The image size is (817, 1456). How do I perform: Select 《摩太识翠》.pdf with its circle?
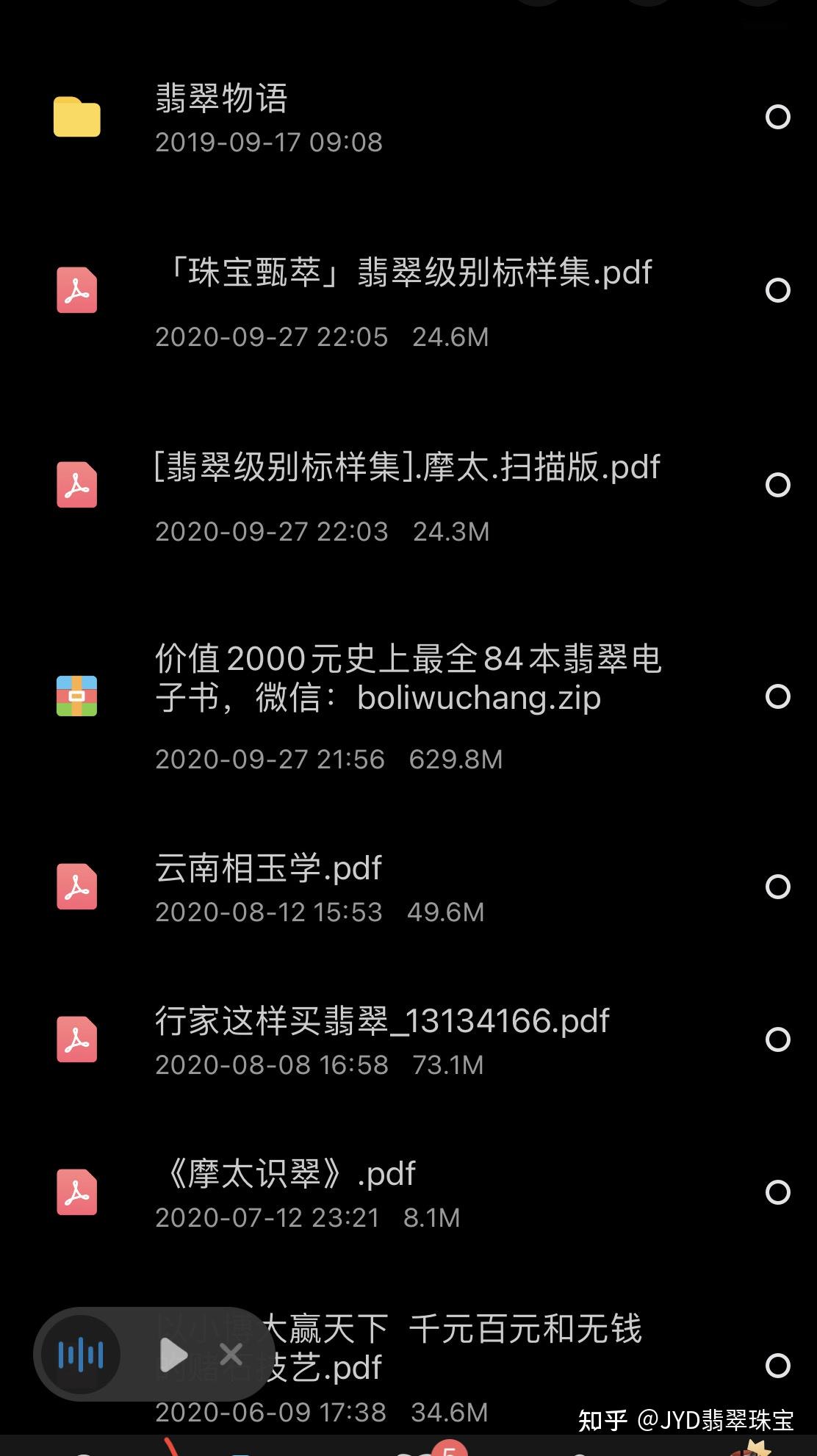pos(777,1192)
